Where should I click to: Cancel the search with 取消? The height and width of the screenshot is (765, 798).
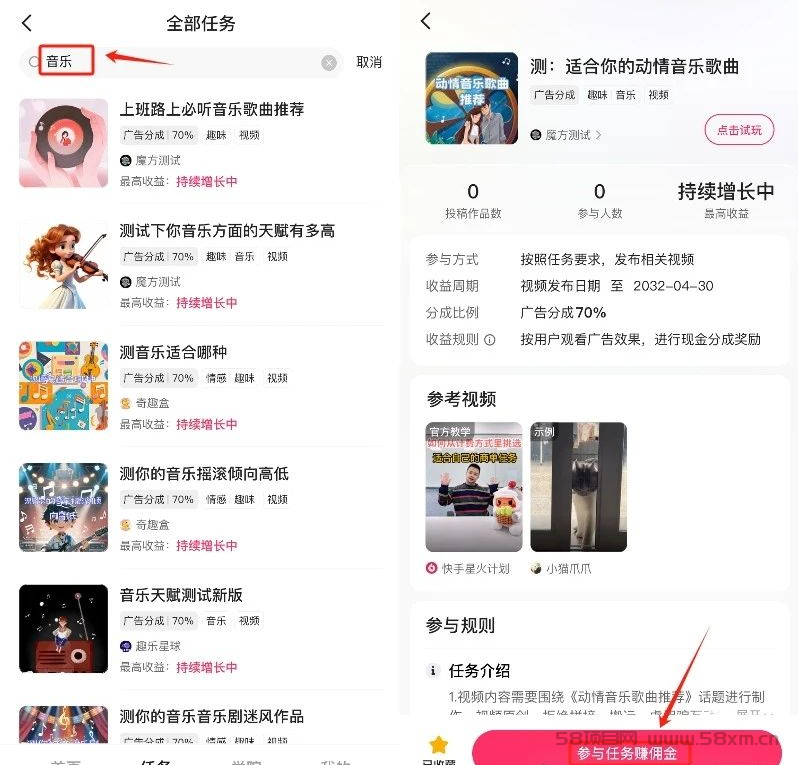369,62
